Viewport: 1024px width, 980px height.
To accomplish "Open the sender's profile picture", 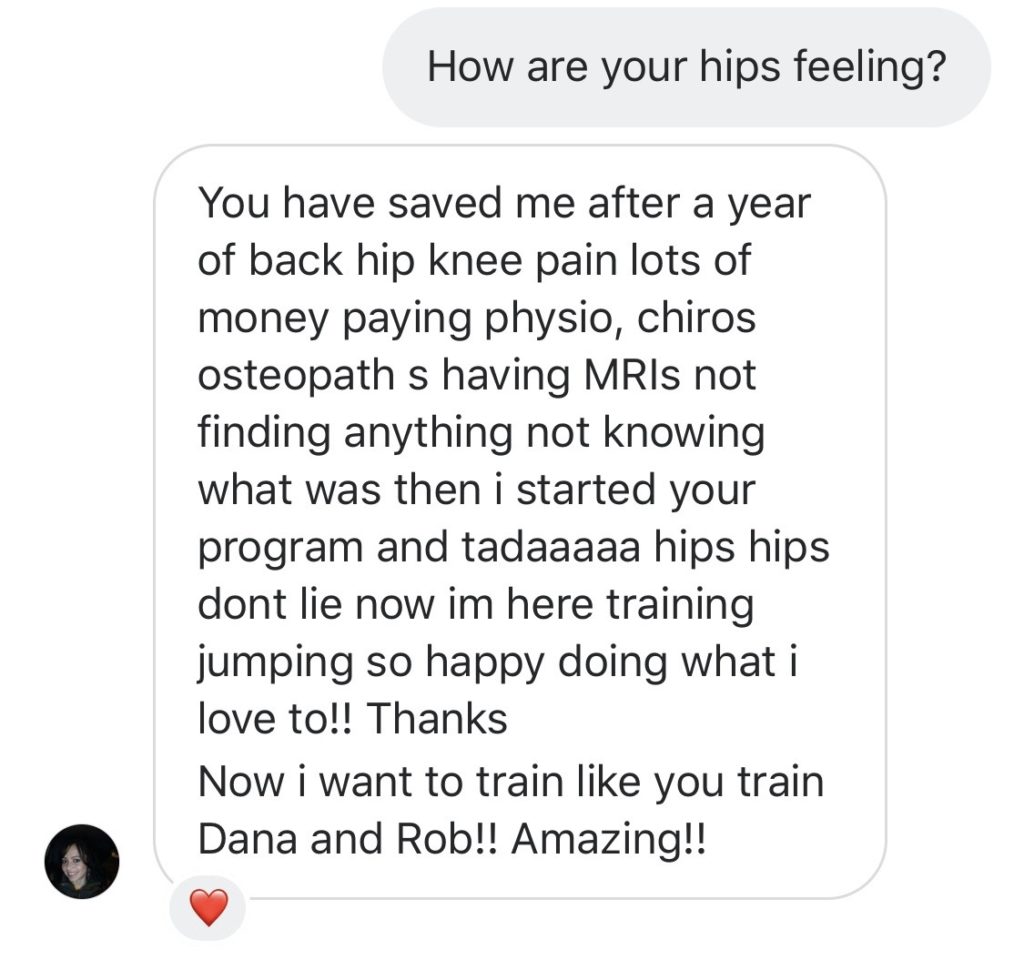I will coord(82,861).
